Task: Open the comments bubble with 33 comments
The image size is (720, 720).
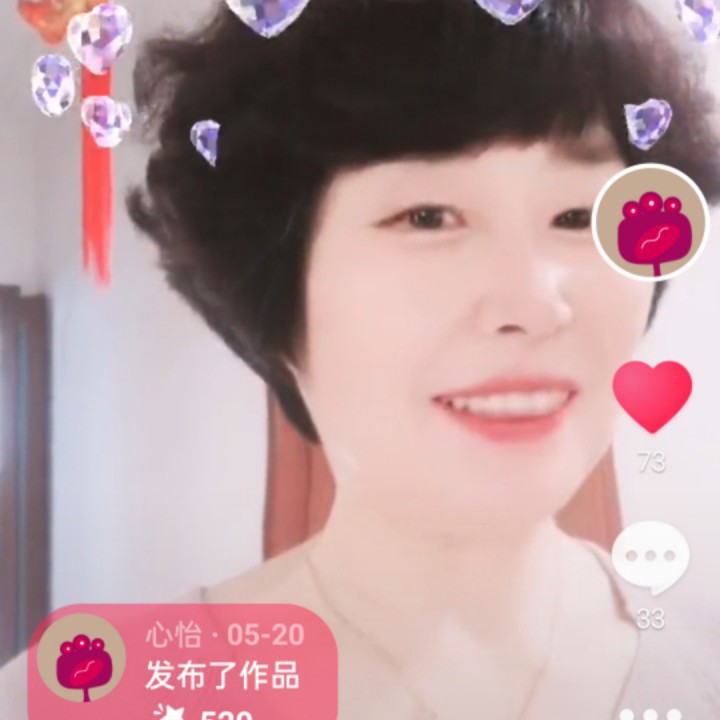Action: (x=650, y=558)
